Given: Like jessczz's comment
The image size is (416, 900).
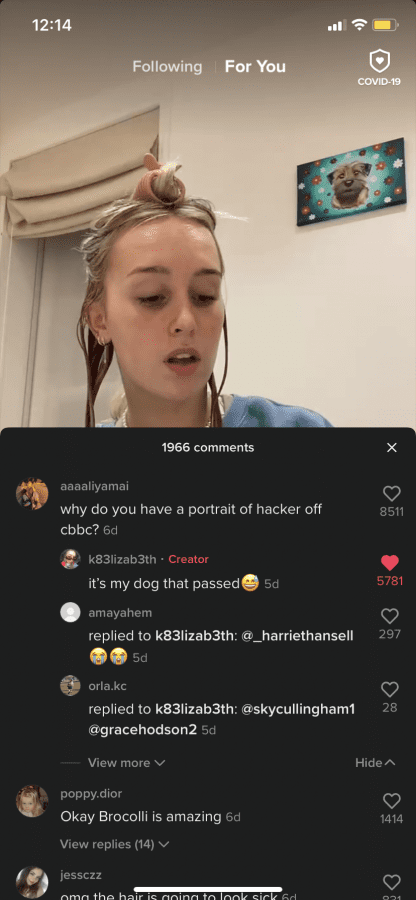Looking at the screenshot, I should pyautogui.click(x=391, y=882).
